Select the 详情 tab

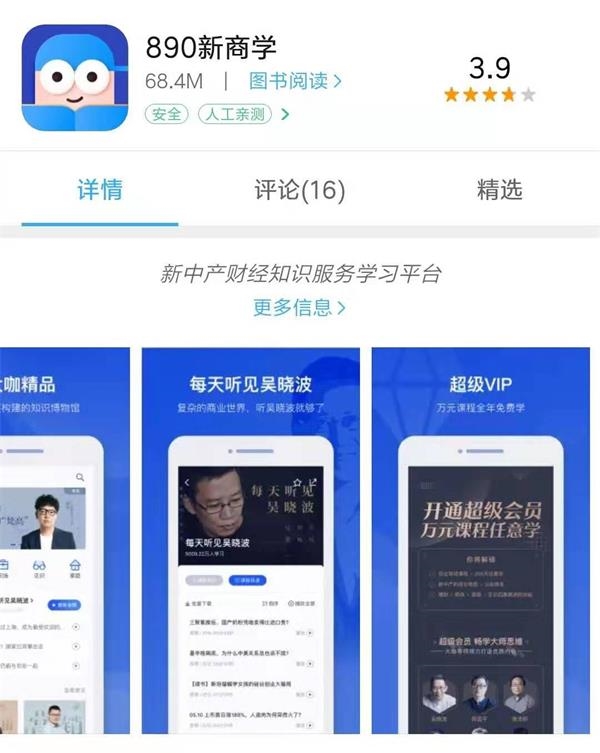click(x=100, y=190)
